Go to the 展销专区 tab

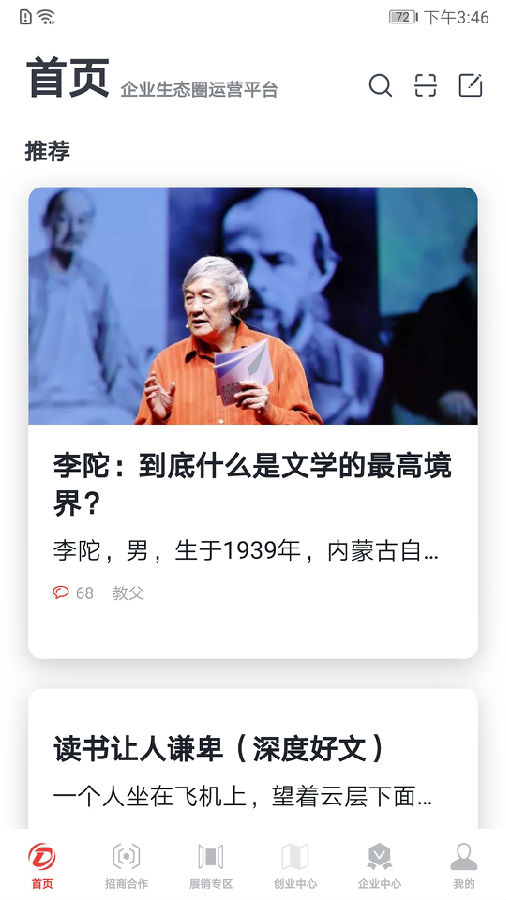211,866
